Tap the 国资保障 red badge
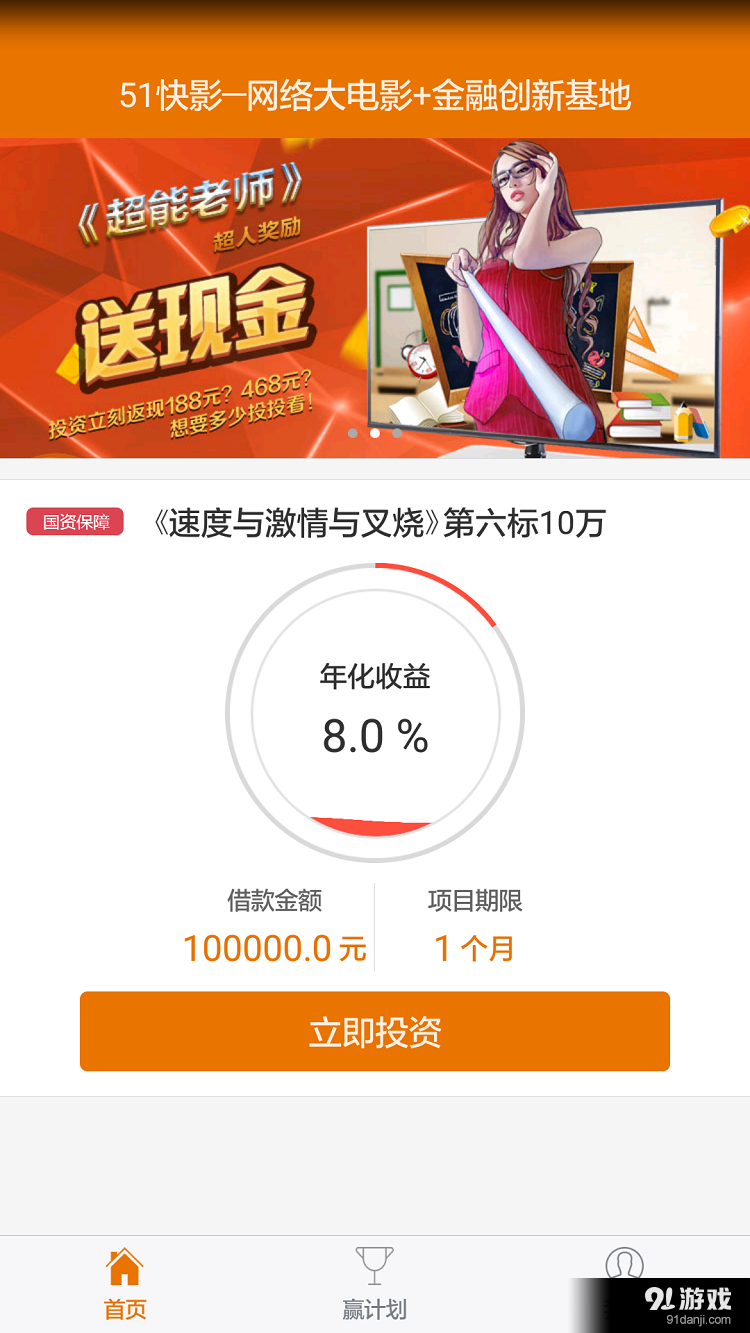This screenshot has width=750, height=1333. point(74,521)
